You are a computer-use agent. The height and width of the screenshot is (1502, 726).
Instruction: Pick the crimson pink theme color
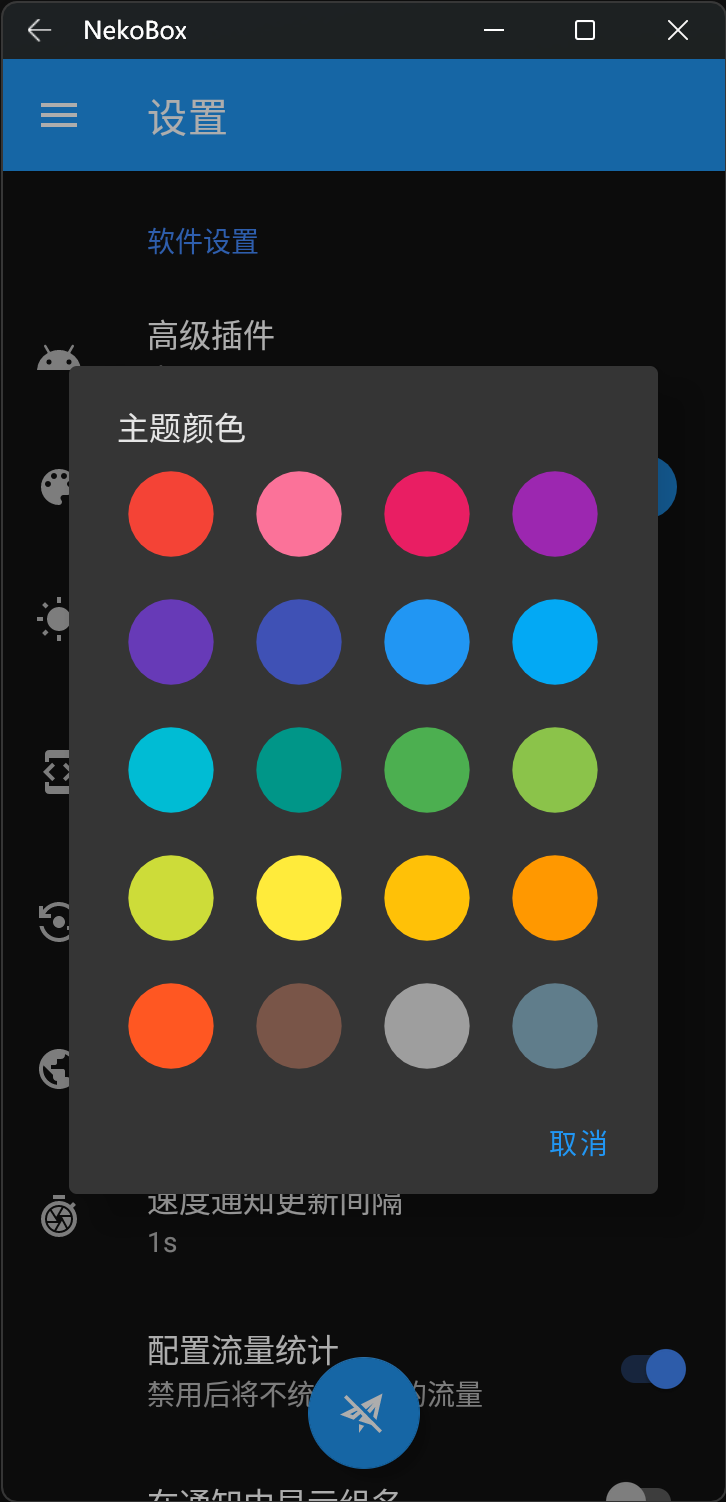427,514
